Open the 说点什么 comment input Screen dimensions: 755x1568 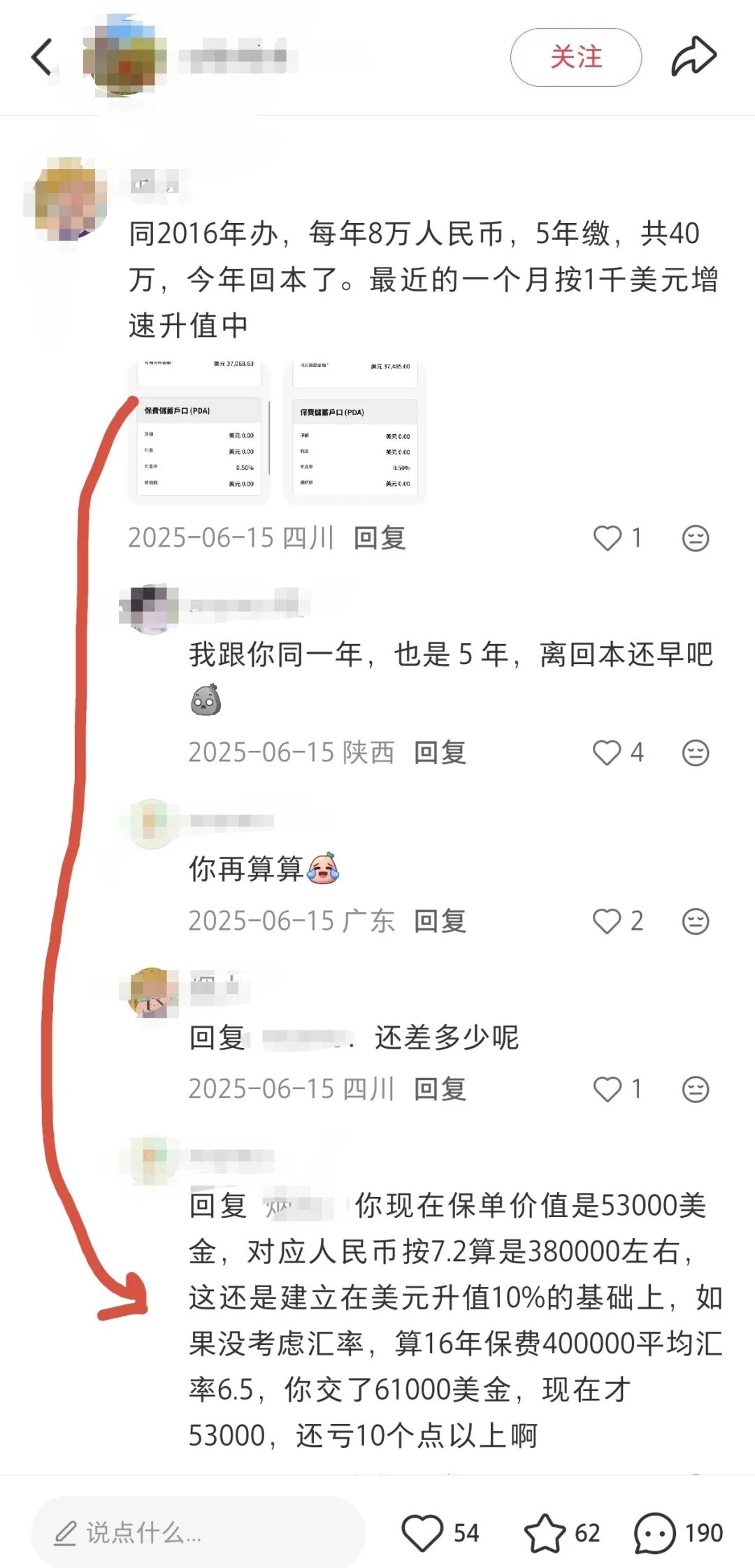[x=199, y=1532]
